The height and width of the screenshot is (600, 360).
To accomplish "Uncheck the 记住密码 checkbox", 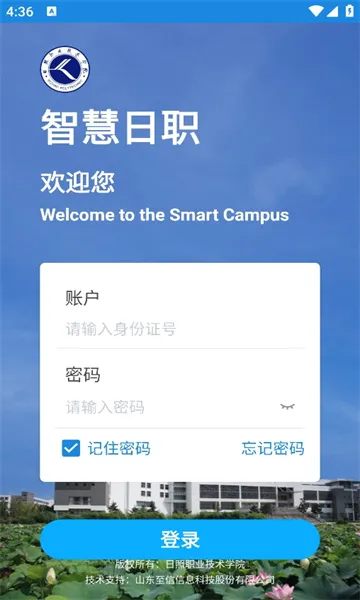I will pyautogui.click(x=71, y=448).
